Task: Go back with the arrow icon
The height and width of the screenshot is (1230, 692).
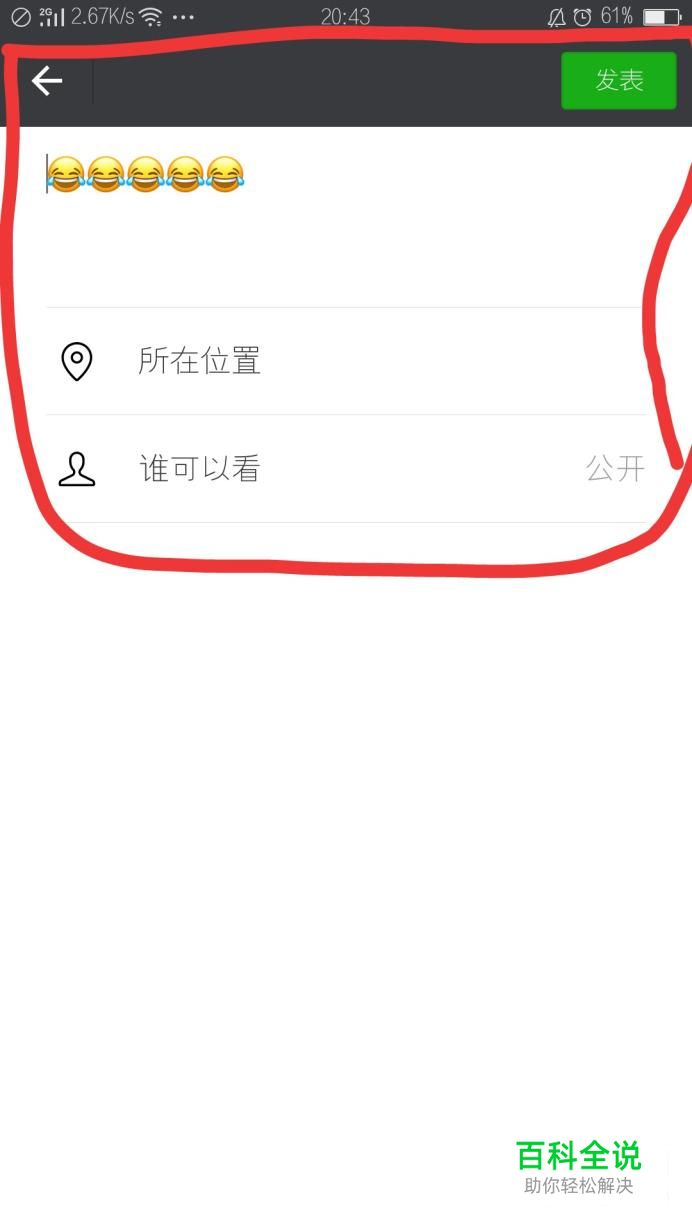Action: [x=47, y=81]
